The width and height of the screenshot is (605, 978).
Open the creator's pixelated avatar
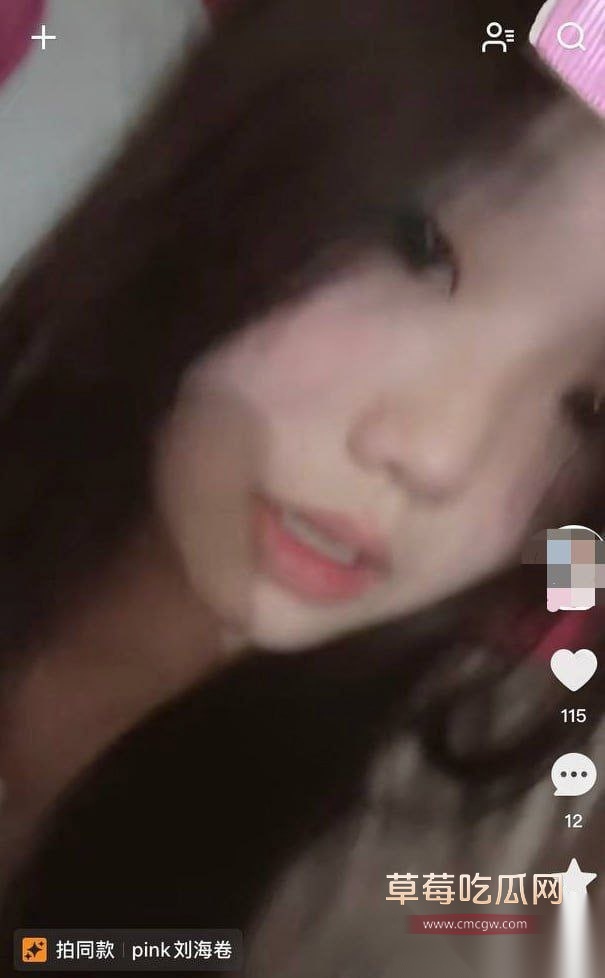(x=574, y=569)
